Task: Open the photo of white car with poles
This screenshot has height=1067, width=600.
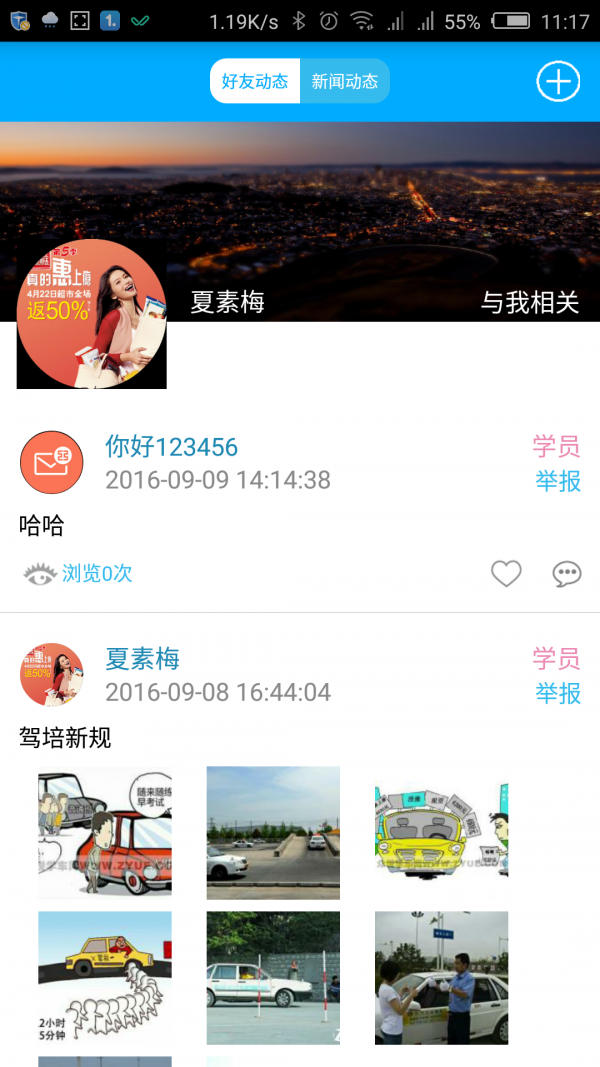Action: pyautogui.click(x=273, y=977)
